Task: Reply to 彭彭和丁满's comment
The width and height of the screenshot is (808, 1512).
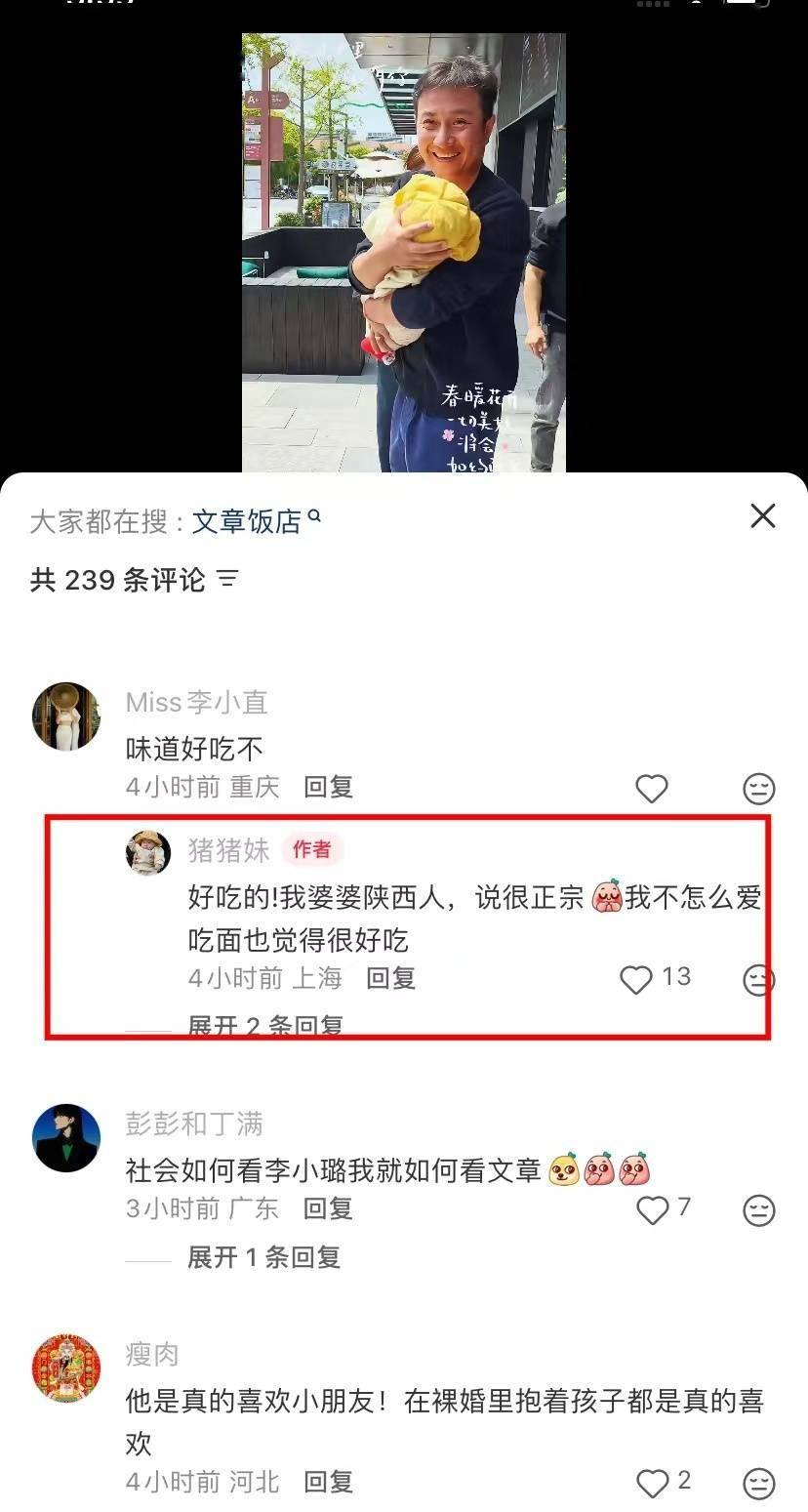Action: click(328, 1208)
